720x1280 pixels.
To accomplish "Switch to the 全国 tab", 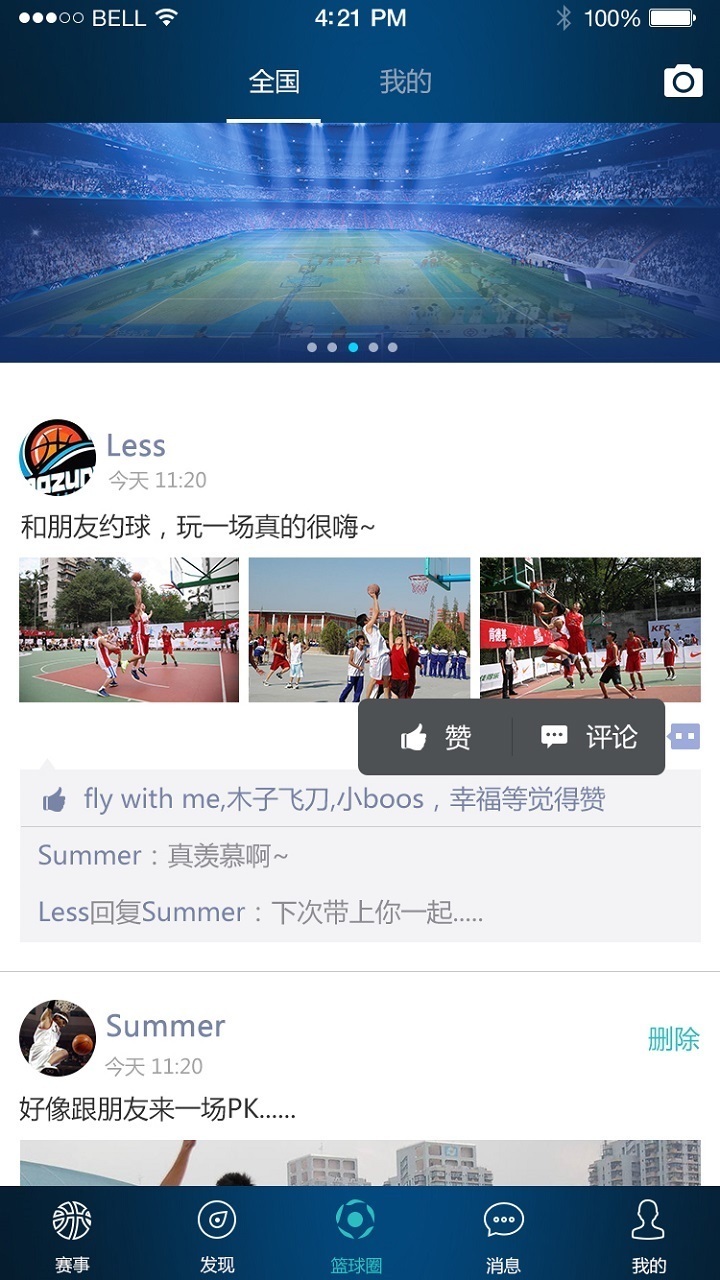I will pyautogui.click(x=274, y=81).
